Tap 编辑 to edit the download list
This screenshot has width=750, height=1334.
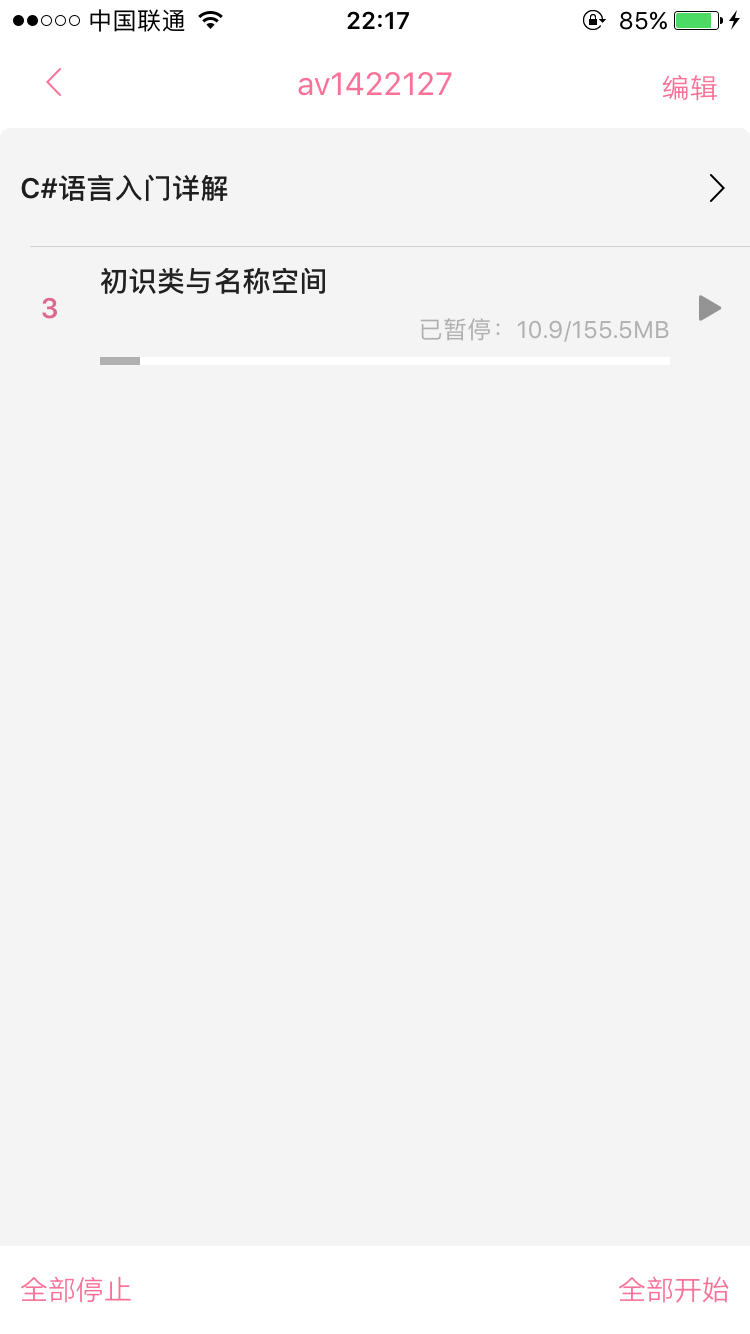[689, 88]
